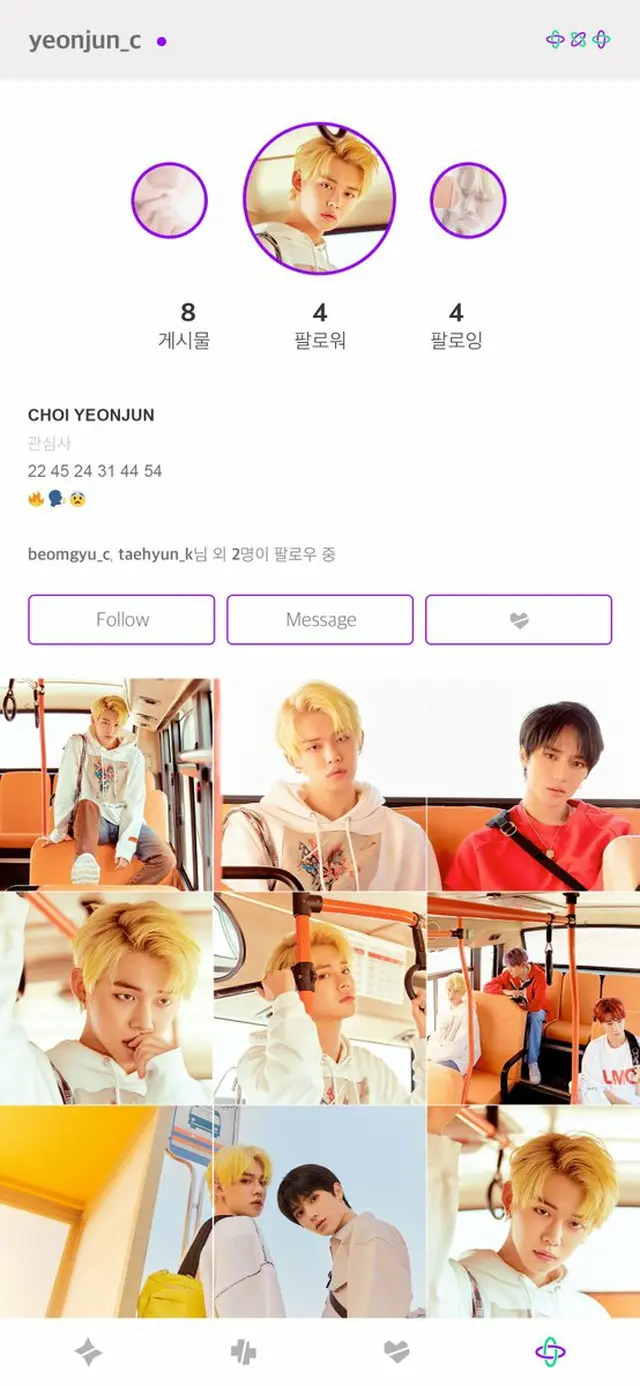Switch to the plus-shaped bottom tab

pyautogui.click(x=243, y=1353)
